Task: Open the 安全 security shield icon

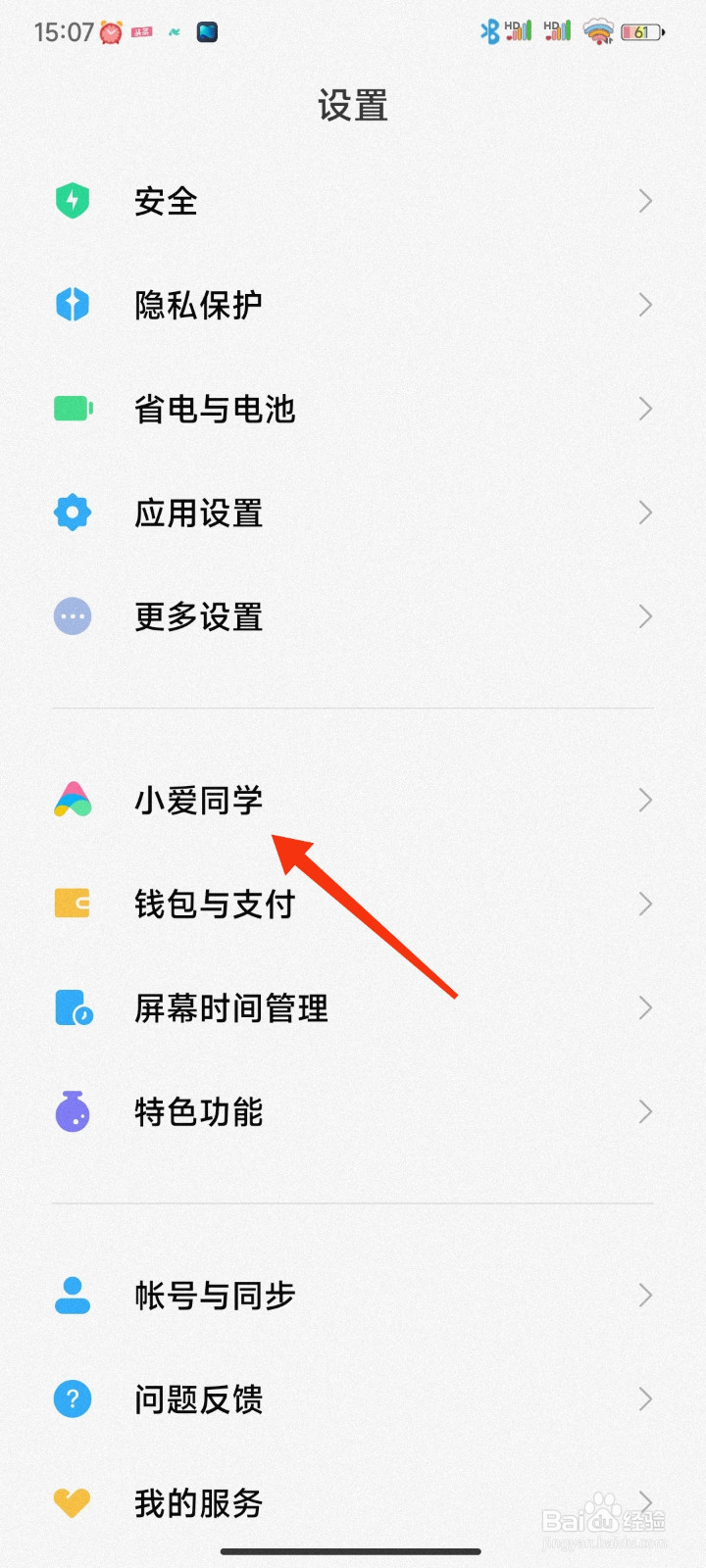Action: point(72,201)
